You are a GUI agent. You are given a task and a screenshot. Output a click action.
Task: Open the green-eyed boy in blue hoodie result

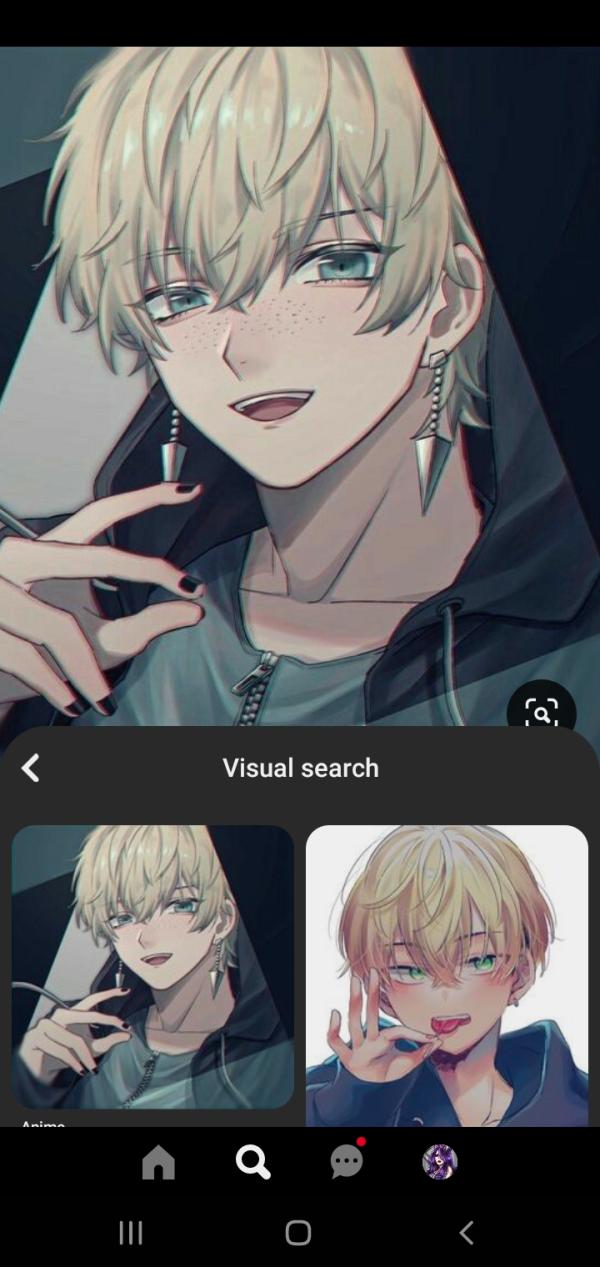[x=447, y=976]
